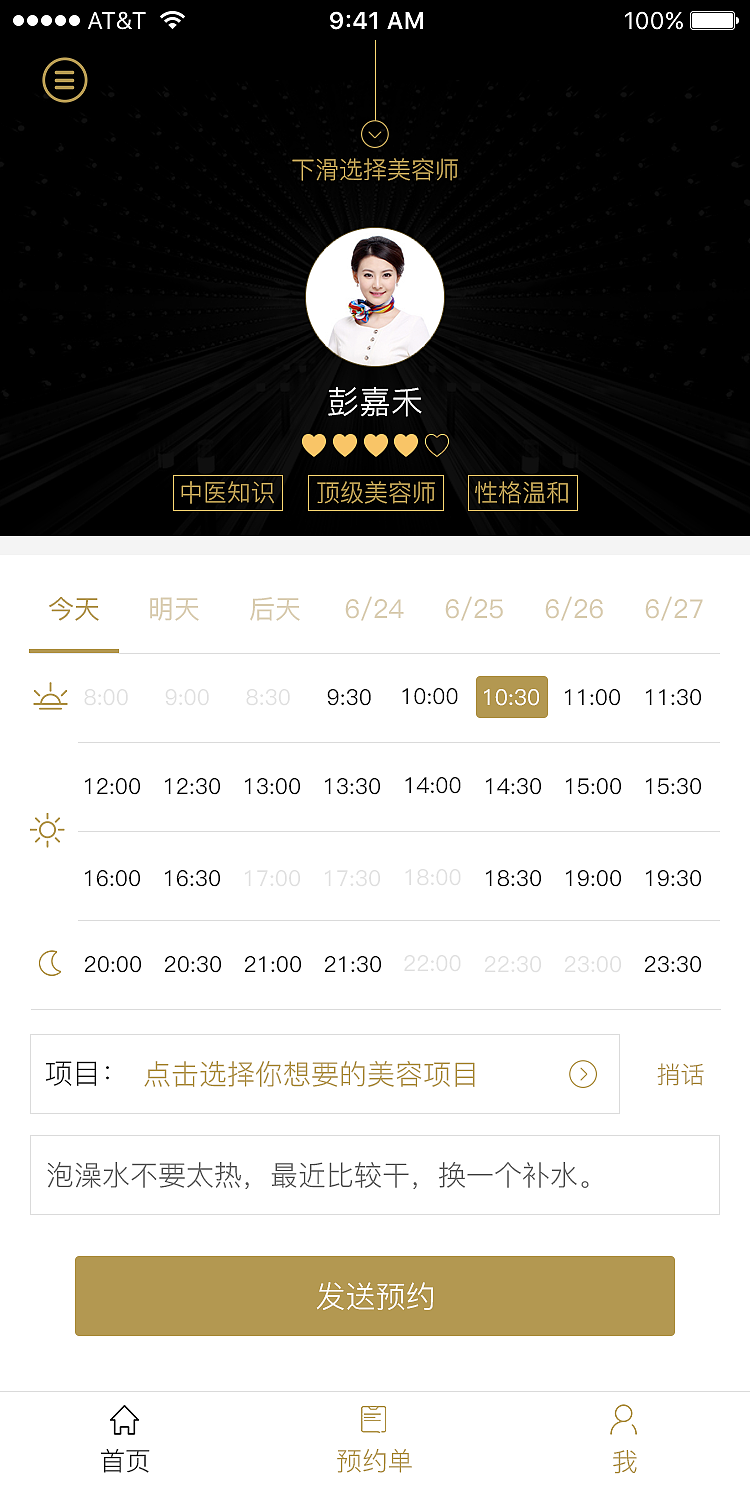
Task: Open the hamburger menu at top left
Action: click(64, 80)
